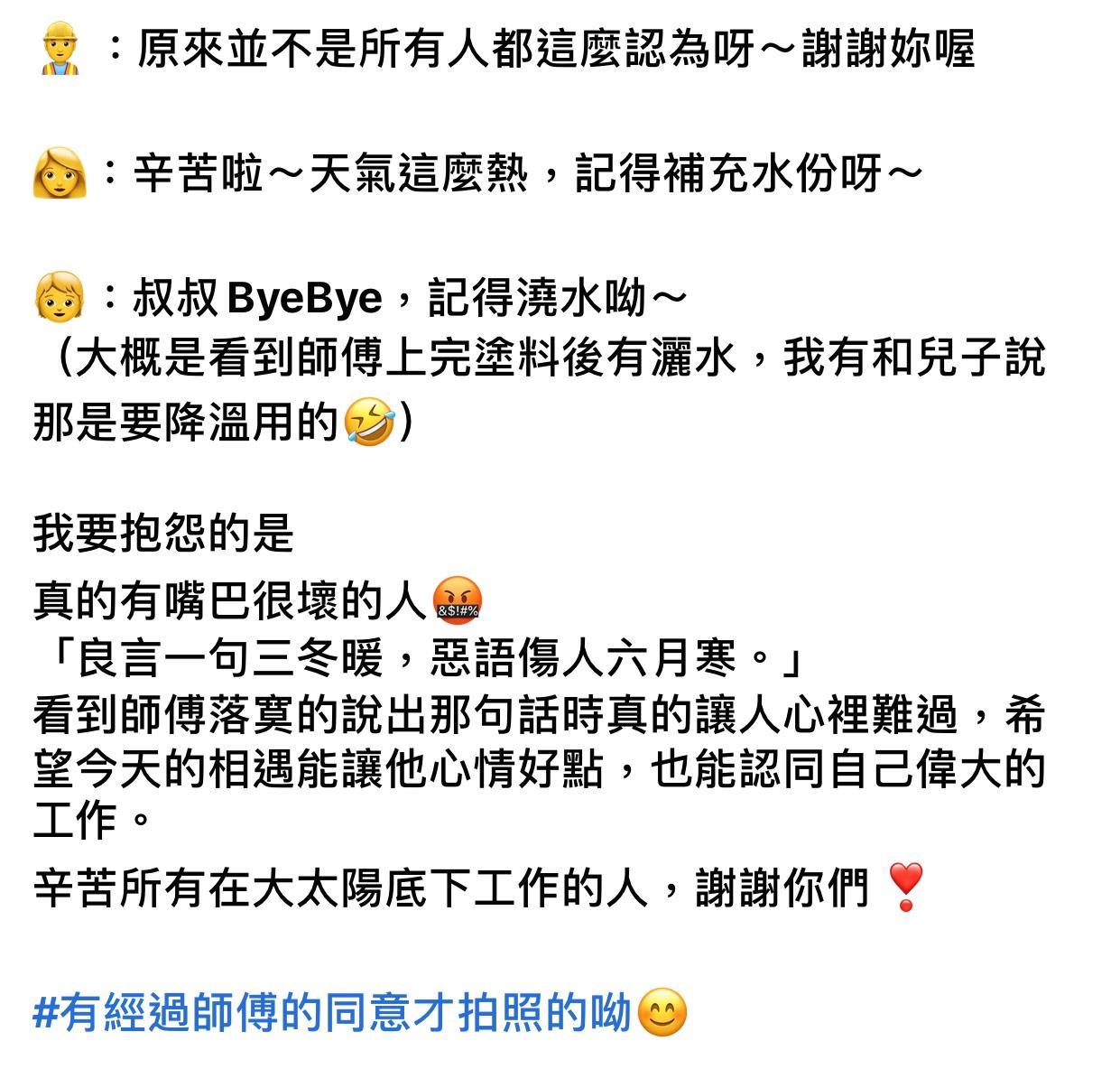
Task: Open the hashtag #有經過師傅的同意才拍照的呦
Action: click(x=331, y=1013)
